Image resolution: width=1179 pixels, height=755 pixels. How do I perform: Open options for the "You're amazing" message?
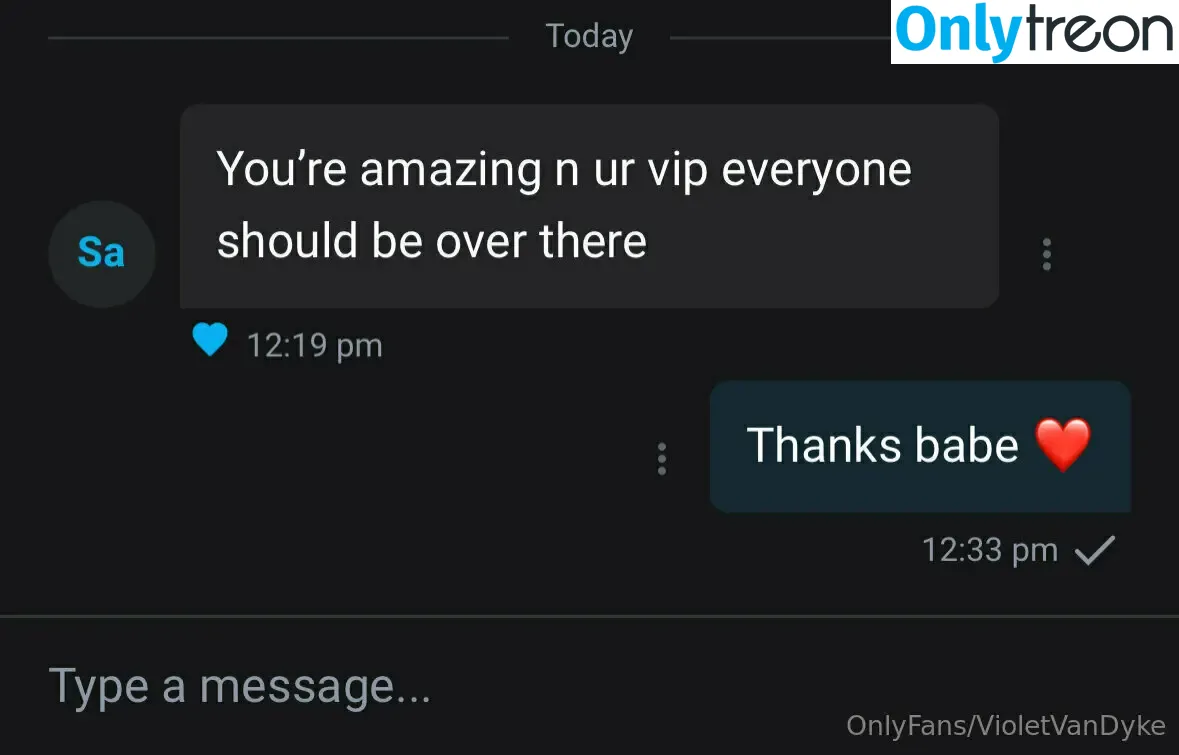(x=1046, y=254)
